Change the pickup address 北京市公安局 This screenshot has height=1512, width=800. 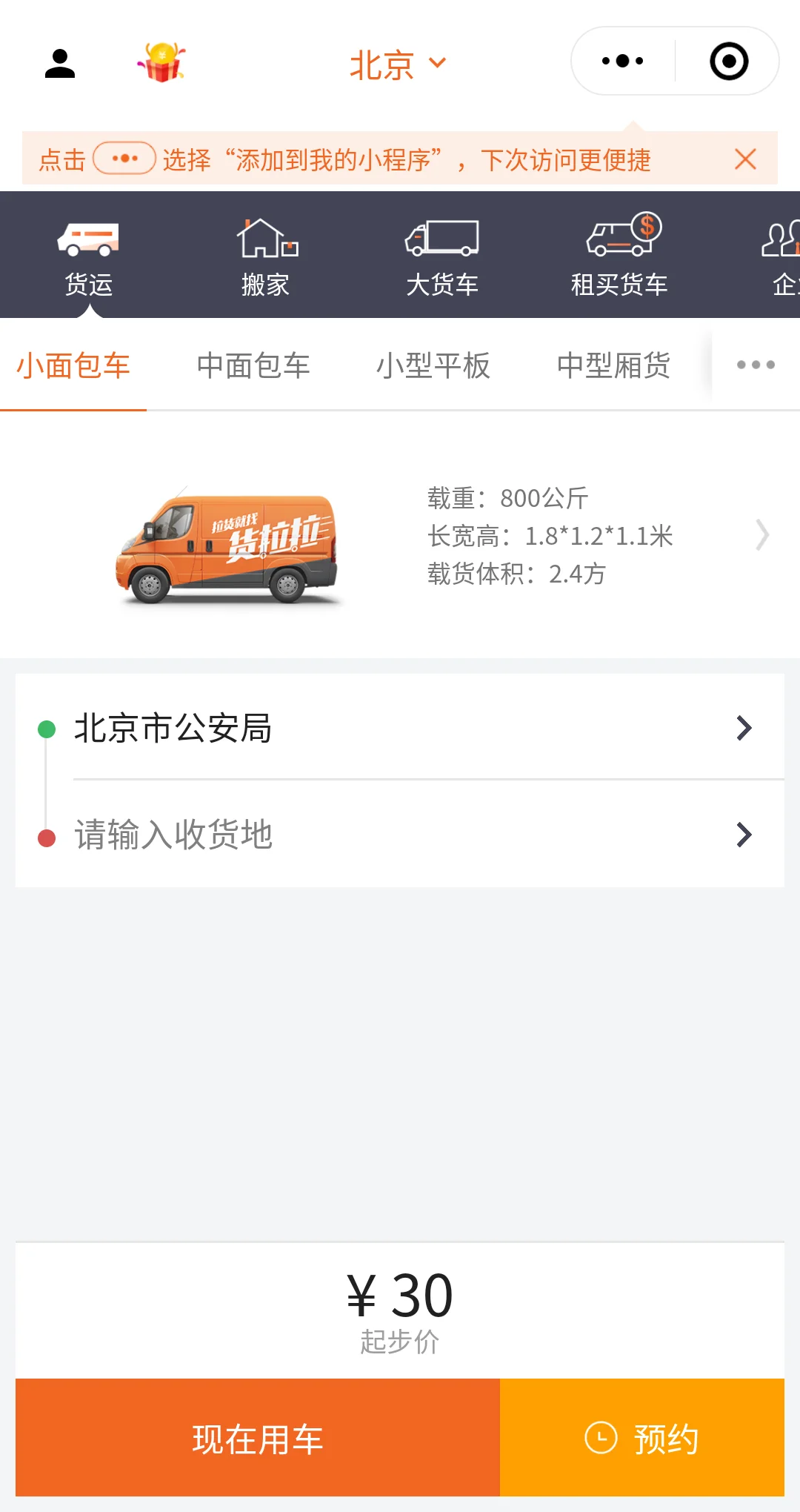(x=400, y=728)
